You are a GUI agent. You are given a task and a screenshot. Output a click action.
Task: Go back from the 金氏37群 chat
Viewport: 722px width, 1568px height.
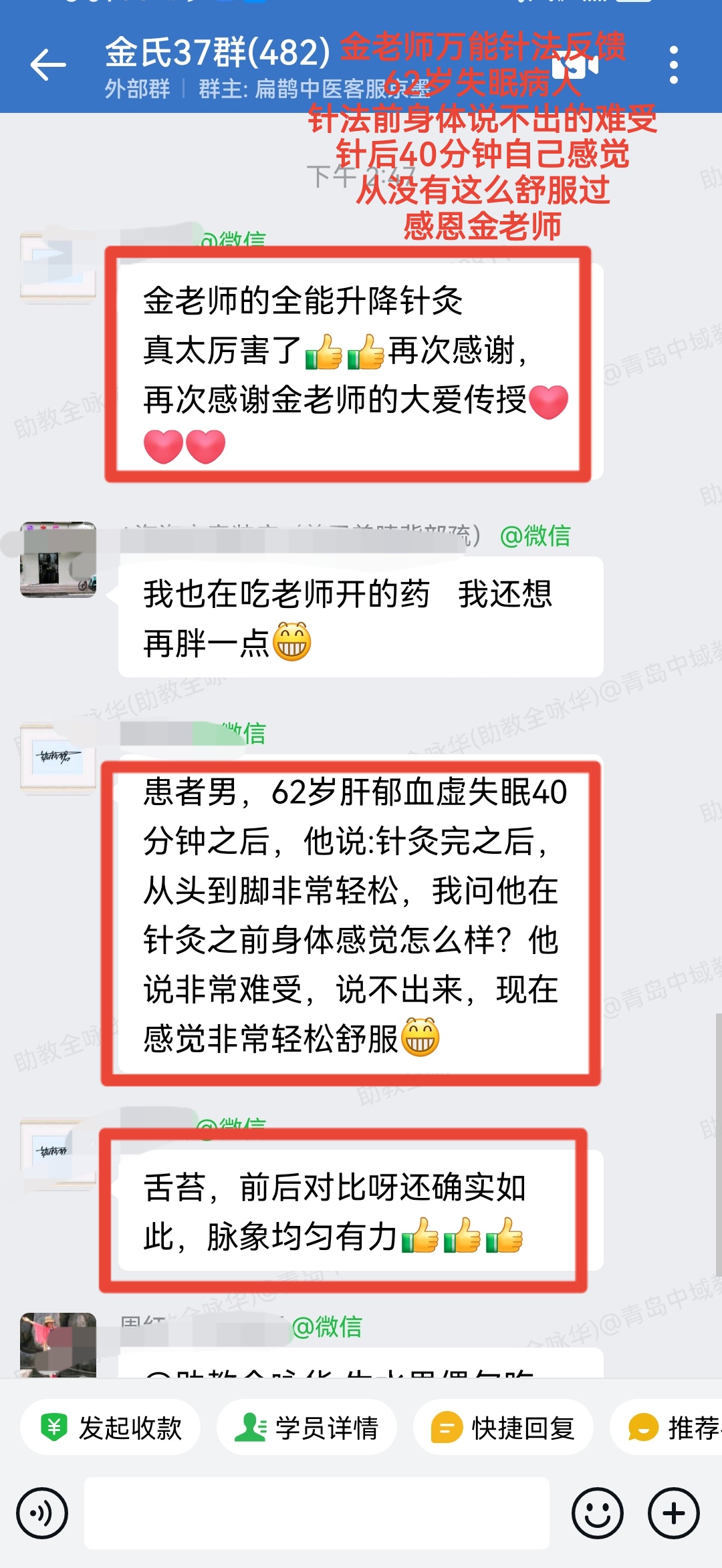(48, 65)
